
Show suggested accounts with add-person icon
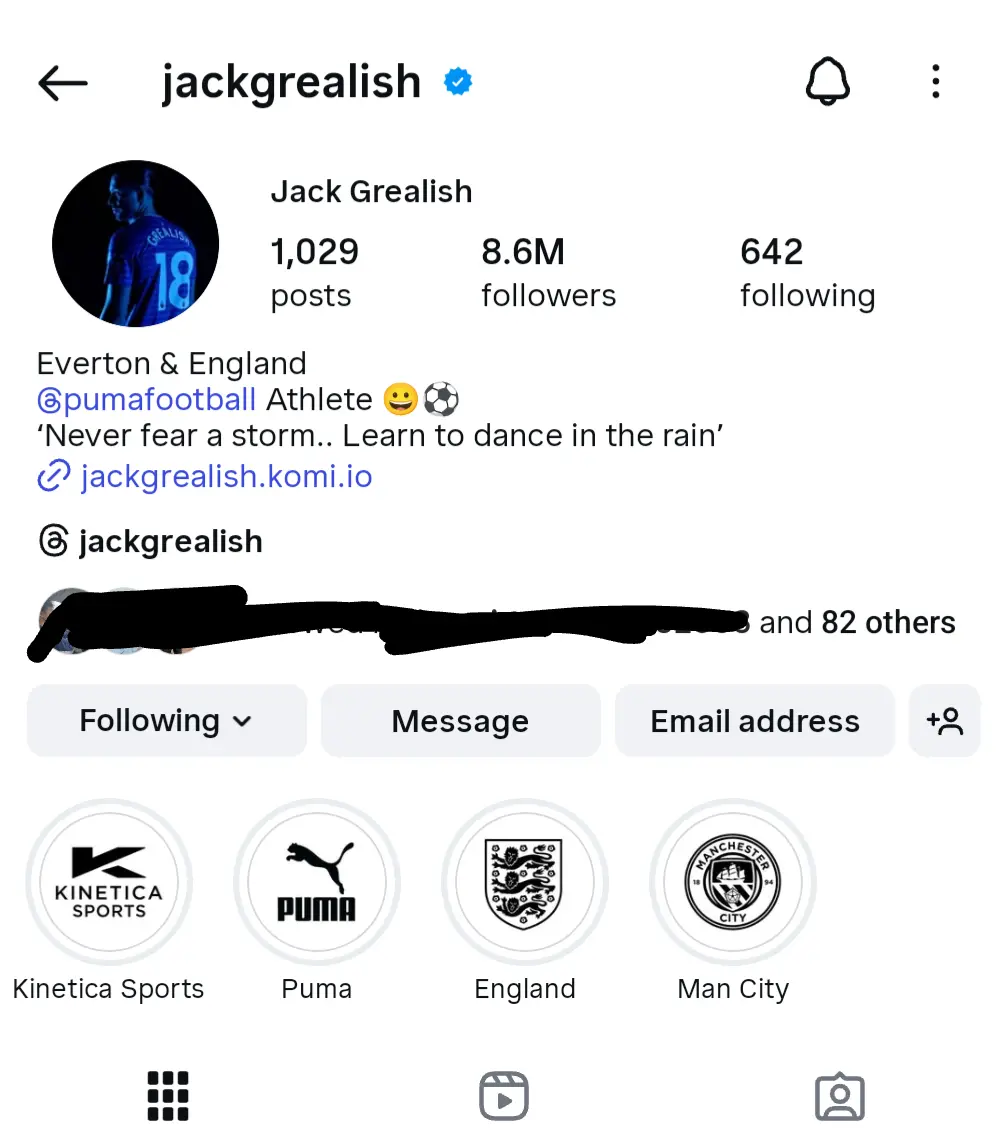pyautogui.click(x=944, y=721)
